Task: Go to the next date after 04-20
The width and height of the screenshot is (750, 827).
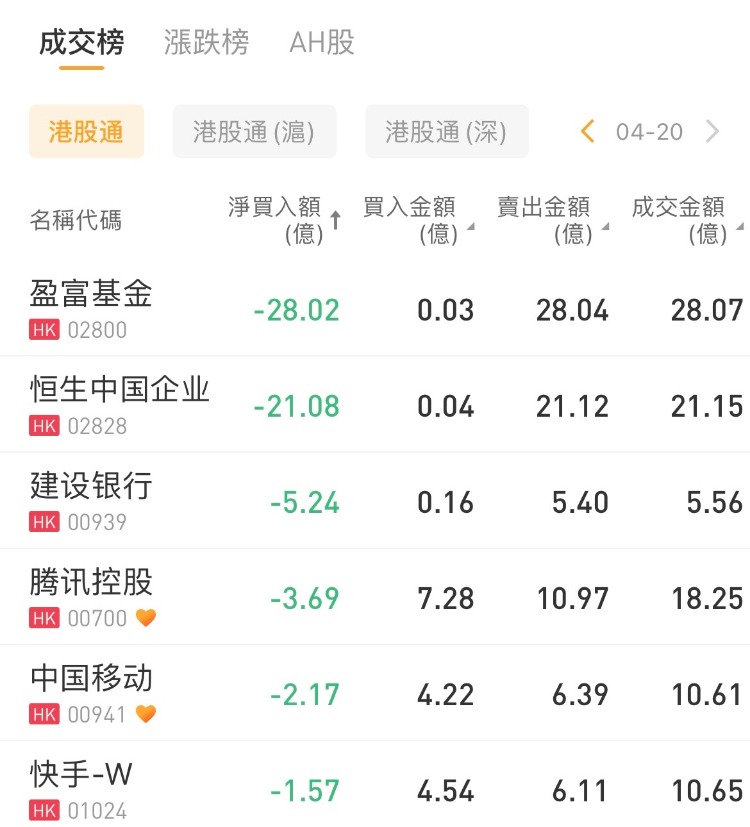Action: 713,132
